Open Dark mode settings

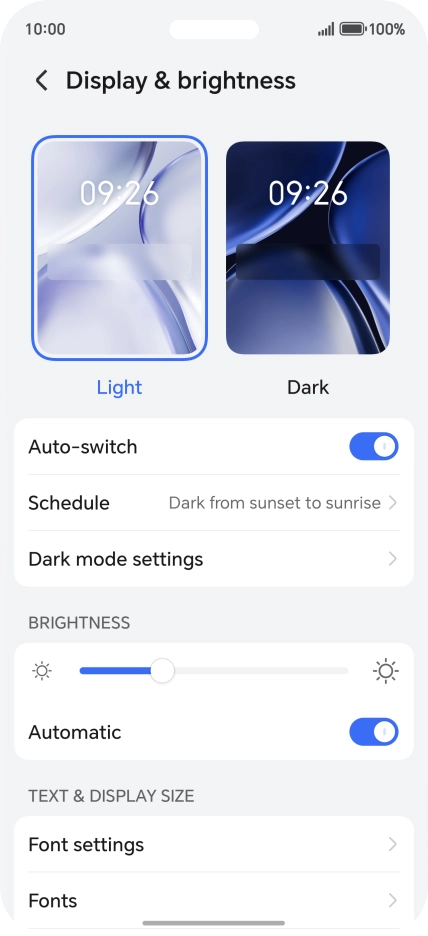click(214, 559)
